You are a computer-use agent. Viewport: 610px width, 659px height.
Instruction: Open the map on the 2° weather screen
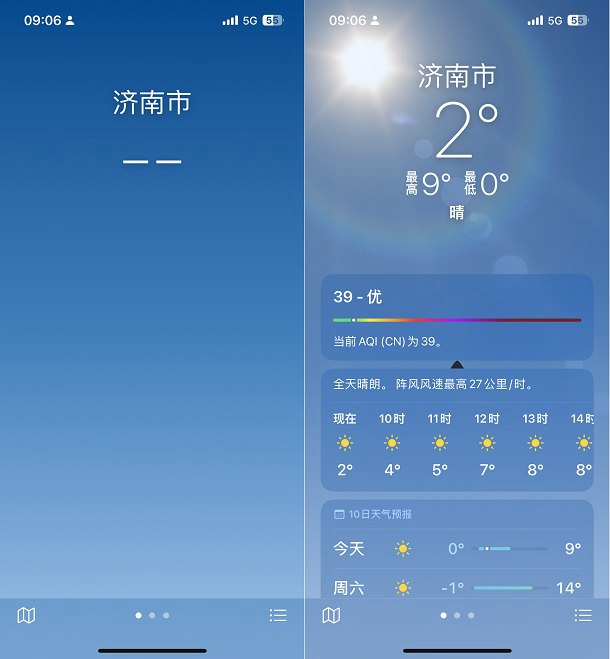[x=331, y=615]
